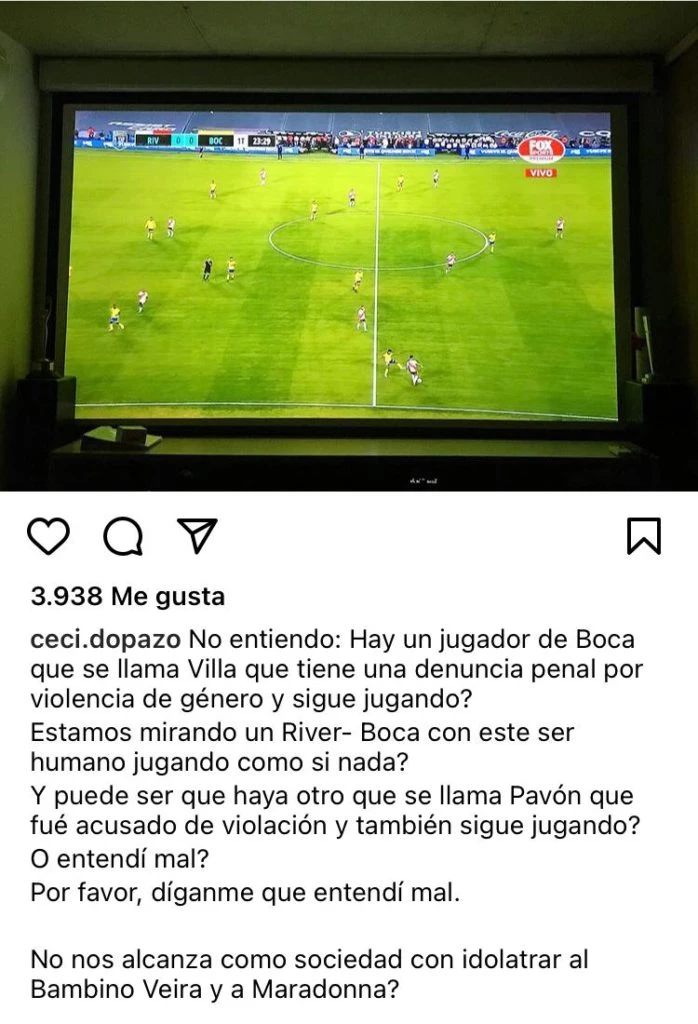
Task: View the list of 3.938 likes
Action: 128,597
